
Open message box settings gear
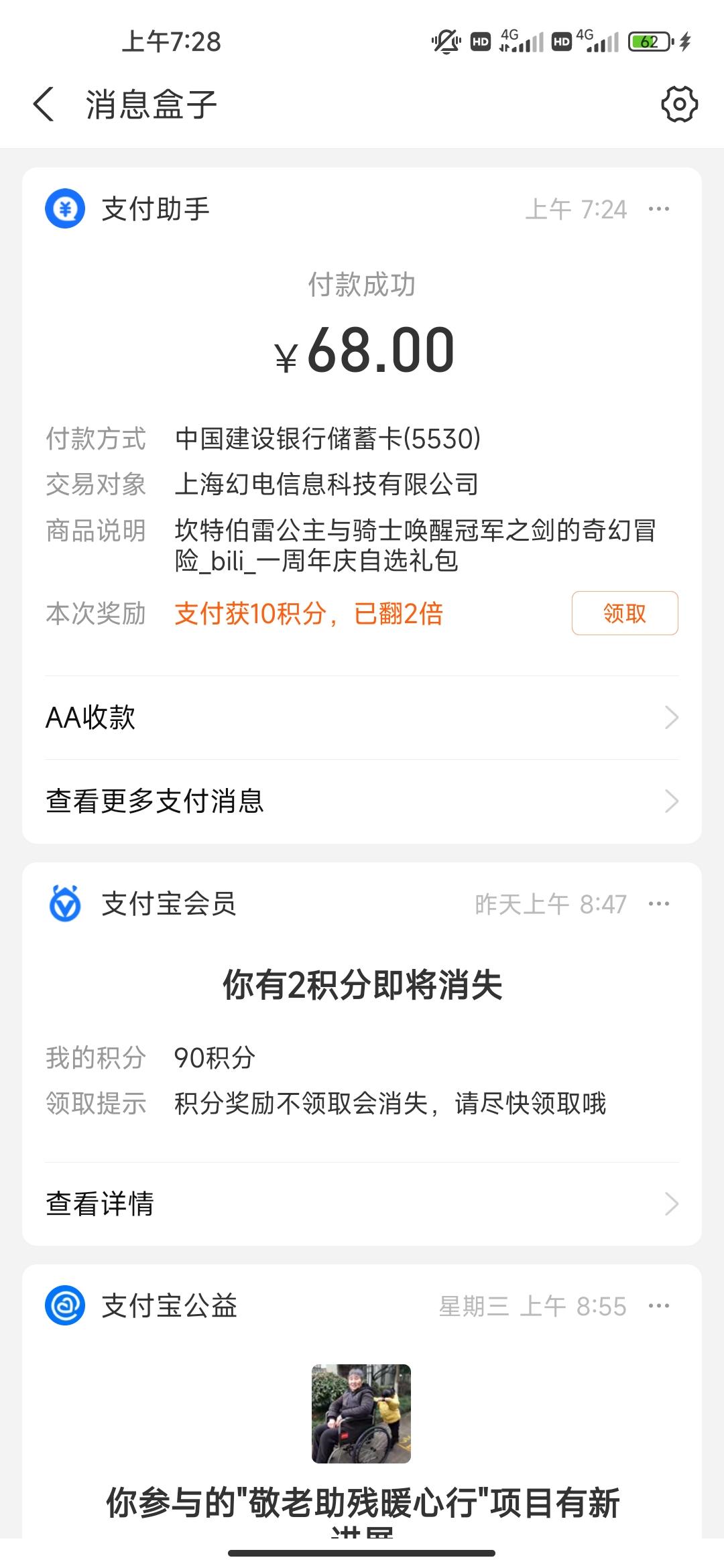coord(679,105)
